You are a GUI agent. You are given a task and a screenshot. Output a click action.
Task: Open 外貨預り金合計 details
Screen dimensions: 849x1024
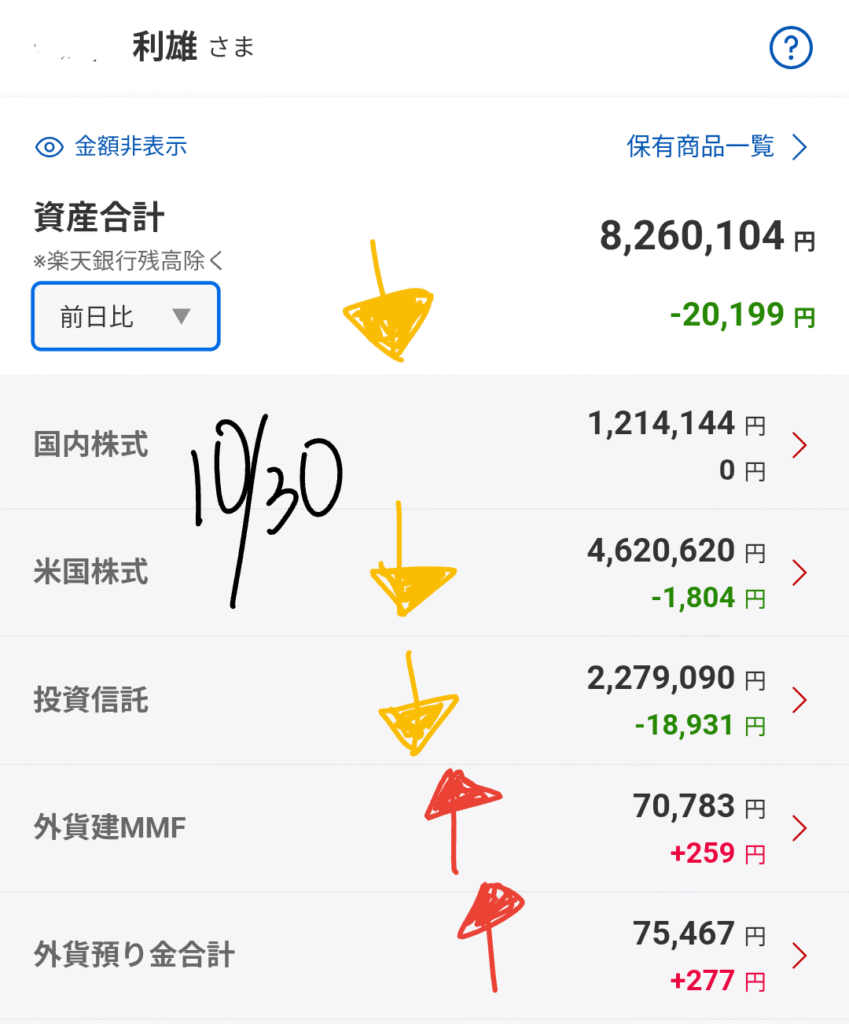(424, 955)
